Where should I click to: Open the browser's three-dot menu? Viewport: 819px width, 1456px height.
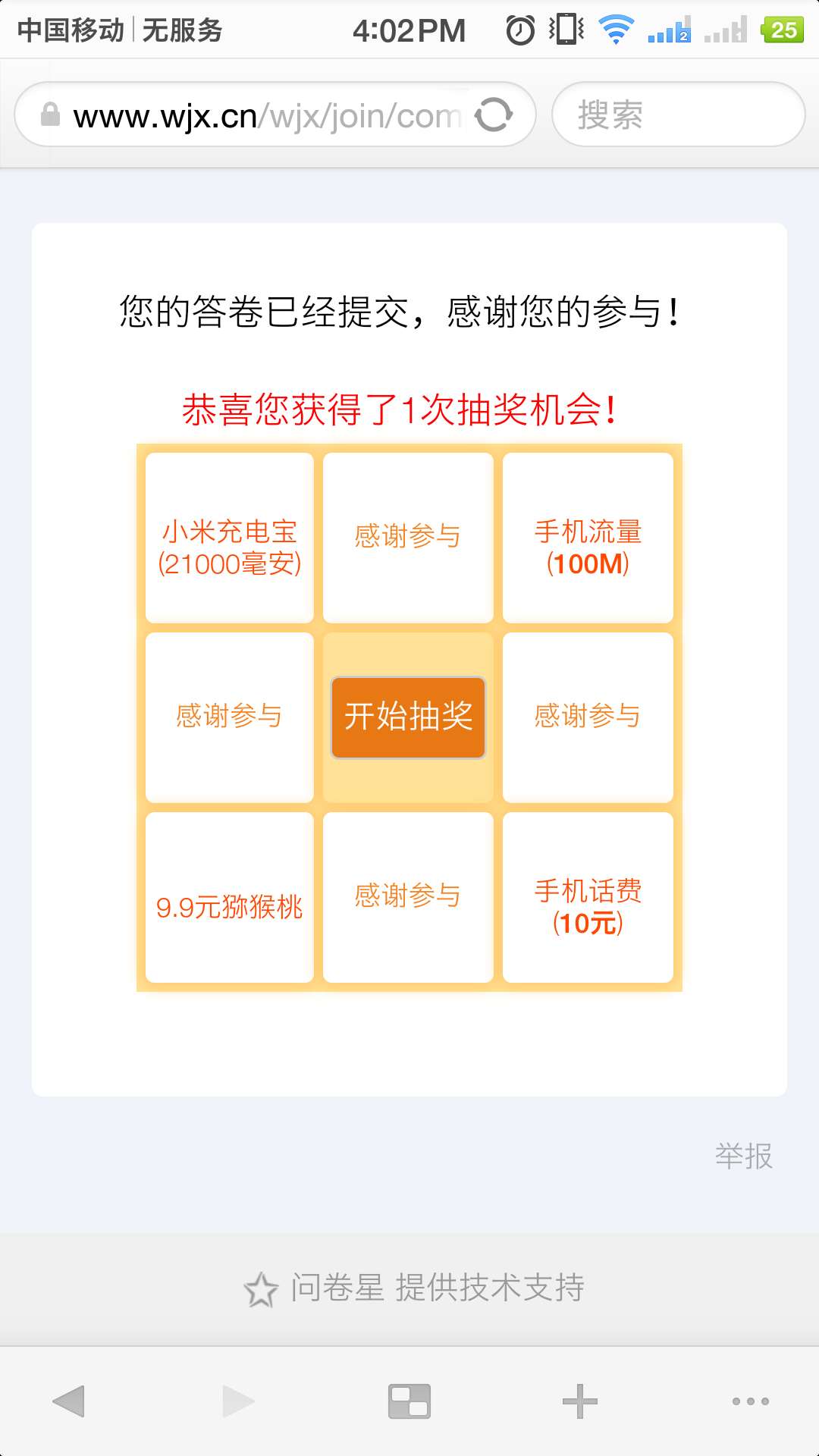[x=751, y=1401]
